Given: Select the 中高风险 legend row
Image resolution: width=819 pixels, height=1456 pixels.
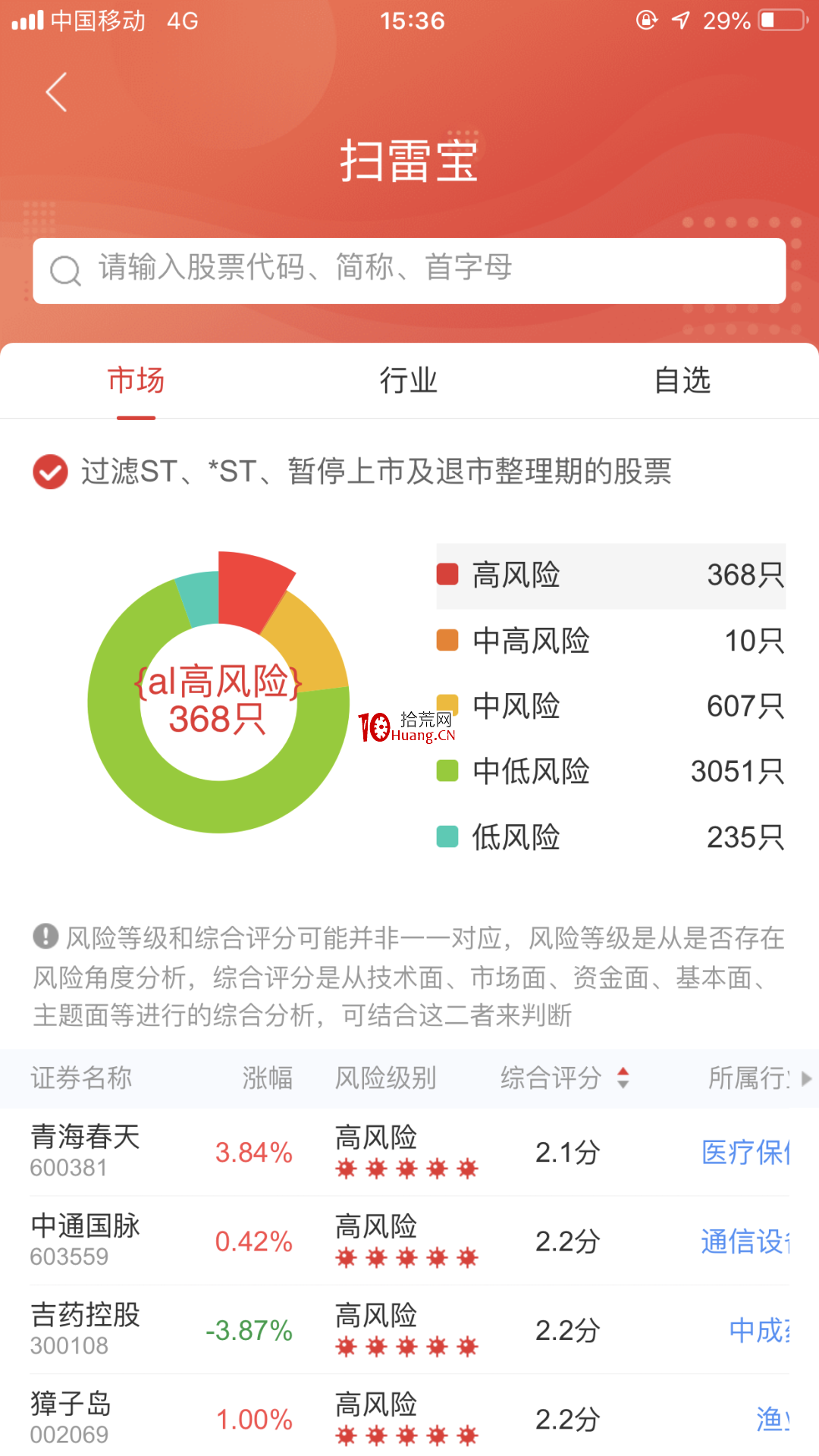Looking at the screenshot, I should [x=611, y=641].
